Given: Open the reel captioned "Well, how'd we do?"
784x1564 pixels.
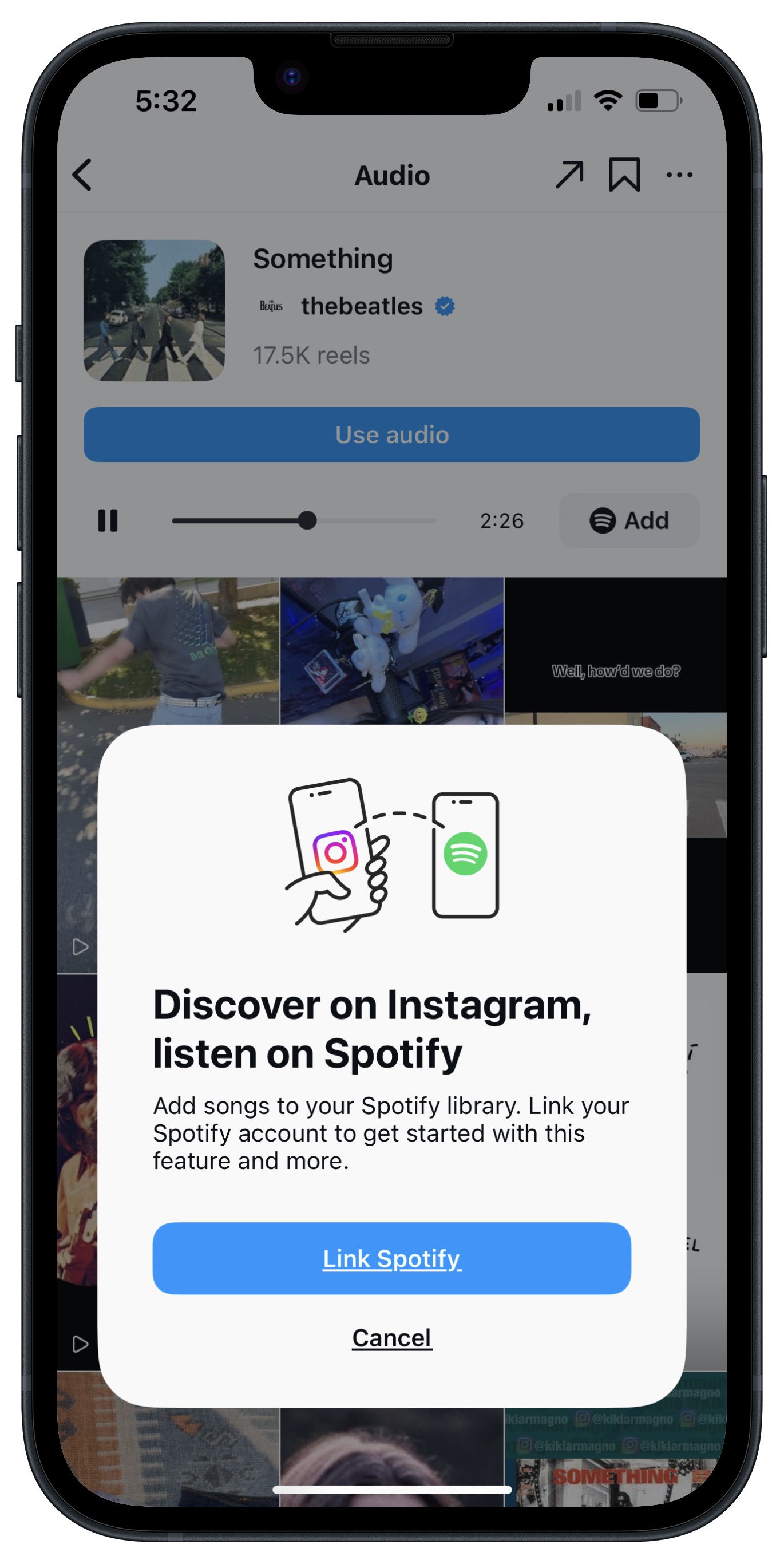Looking at the screenshot, I should point(615,645).
